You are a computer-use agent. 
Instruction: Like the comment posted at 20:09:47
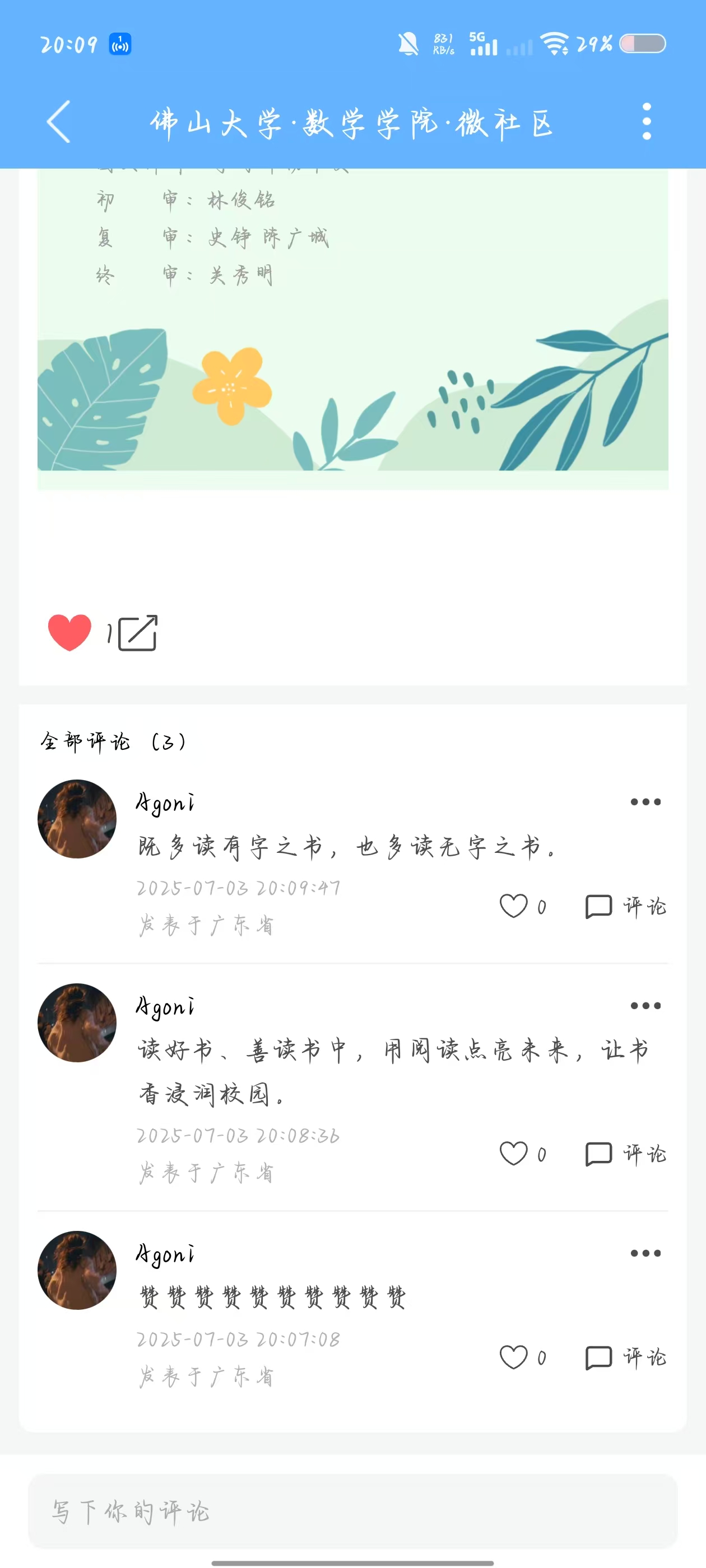click(x=513, y=906)
